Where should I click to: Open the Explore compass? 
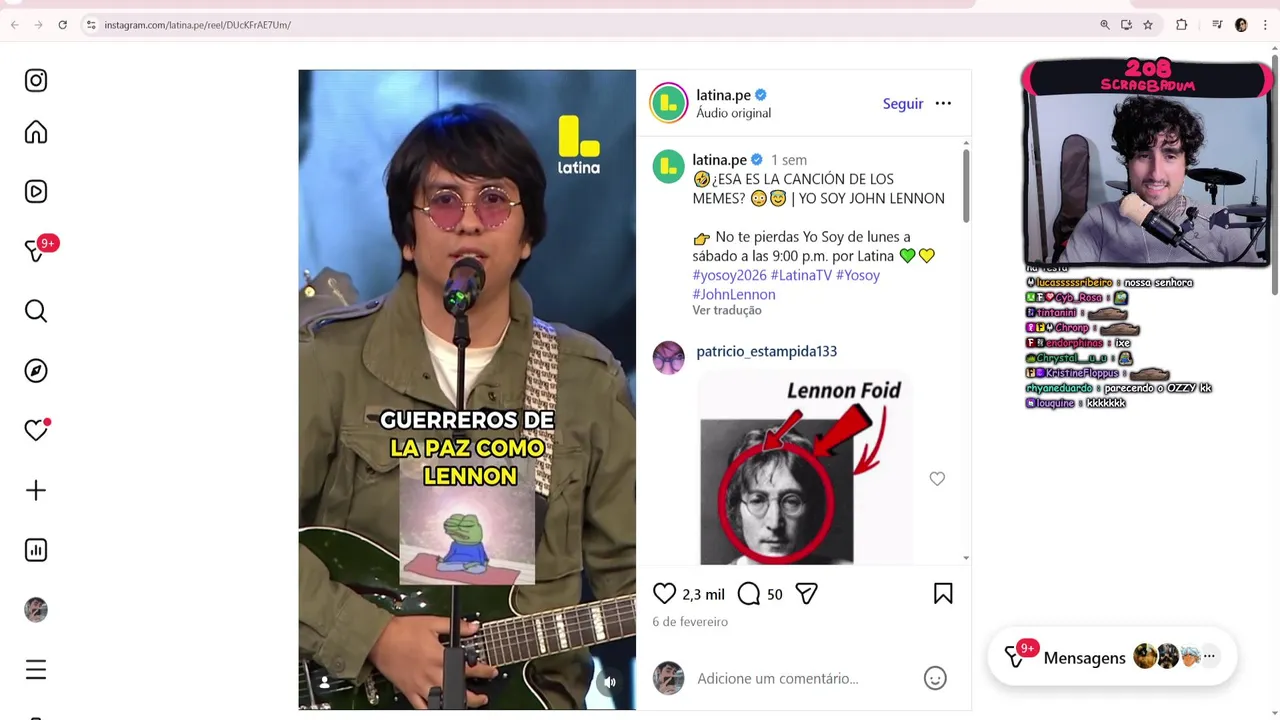[x=36, y=371]
